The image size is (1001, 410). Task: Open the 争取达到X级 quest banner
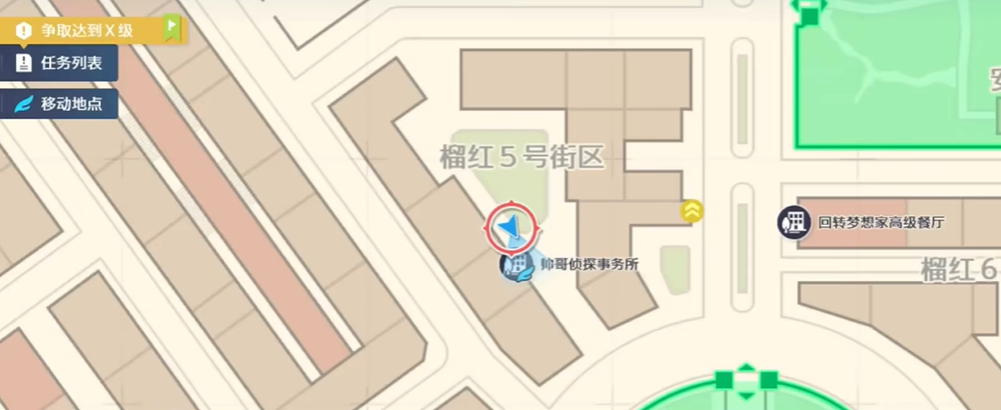coord(90,29)
